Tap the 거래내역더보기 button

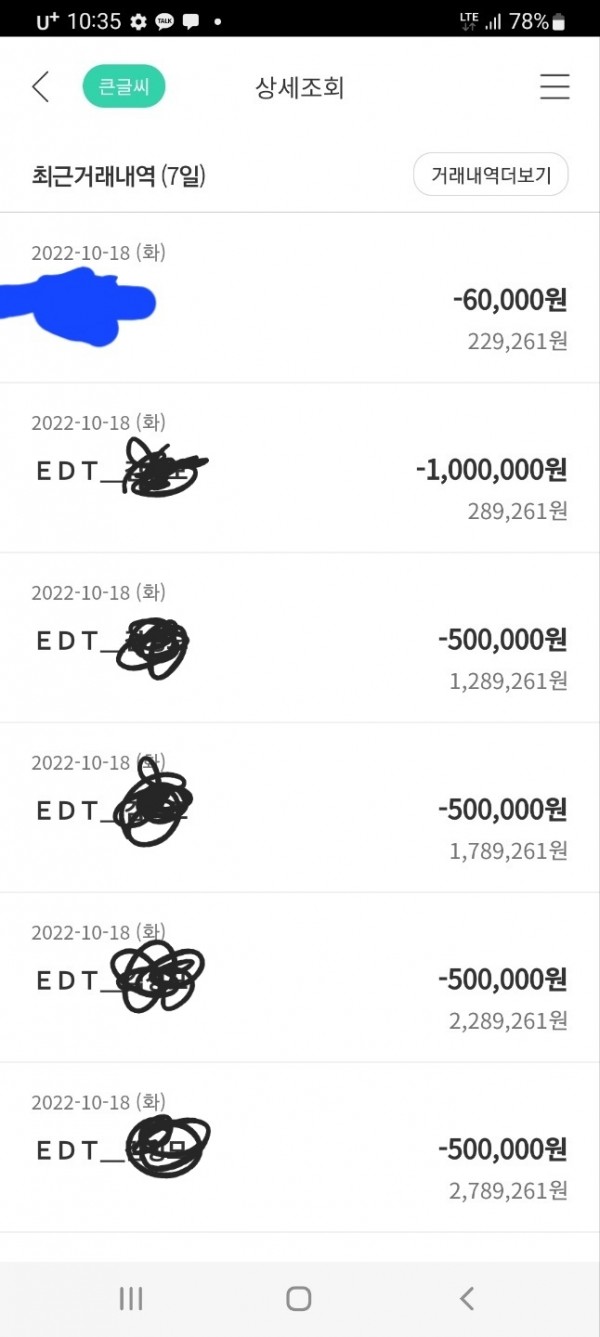(x=491, y=175)
